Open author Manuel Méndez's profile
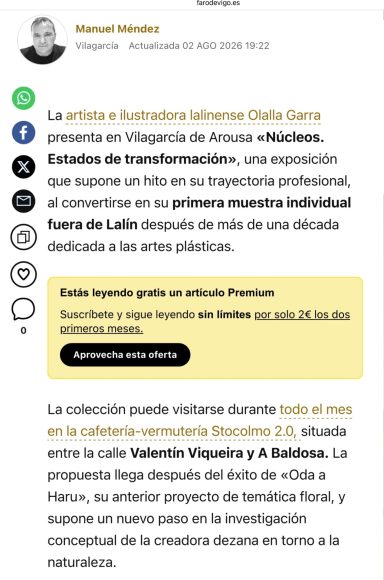The height and width of the screenshot is (580, 384). click(117, 29)
